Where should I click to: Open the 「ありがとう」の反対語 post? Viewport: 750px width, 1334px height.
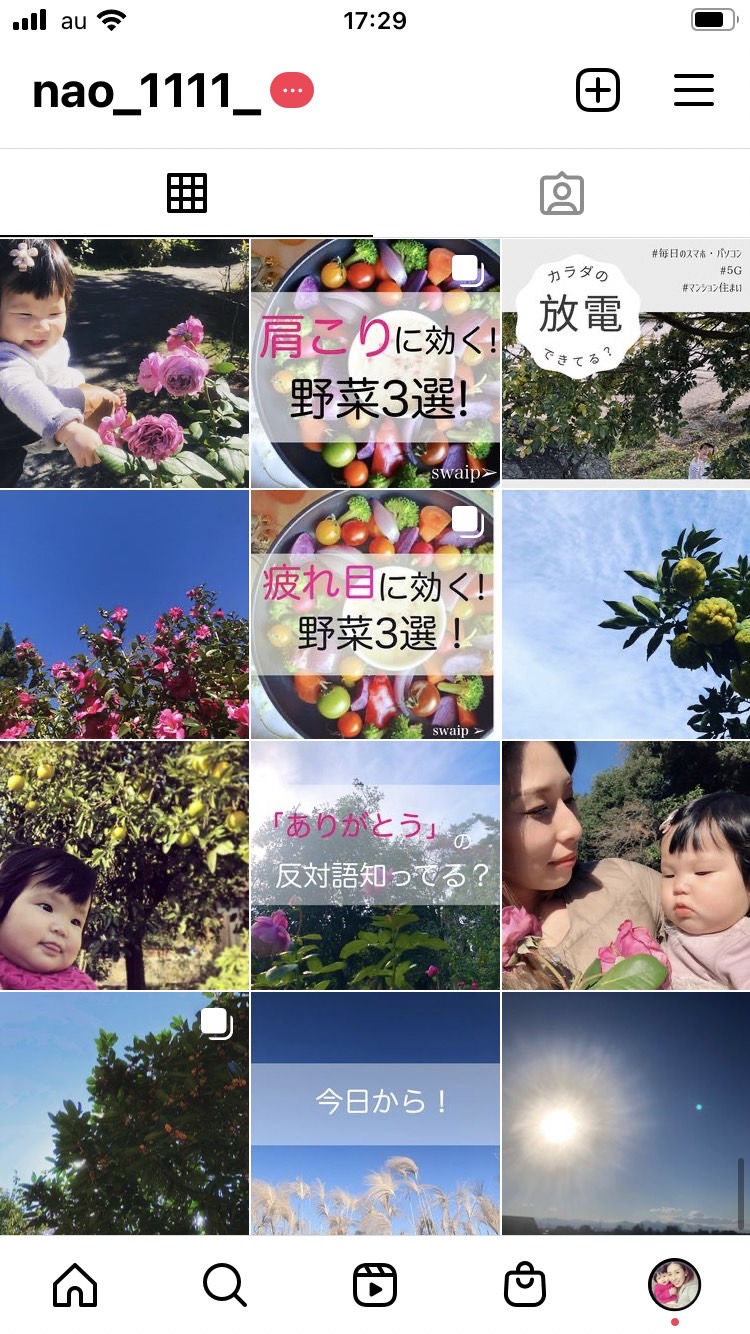tap(375, 865)
